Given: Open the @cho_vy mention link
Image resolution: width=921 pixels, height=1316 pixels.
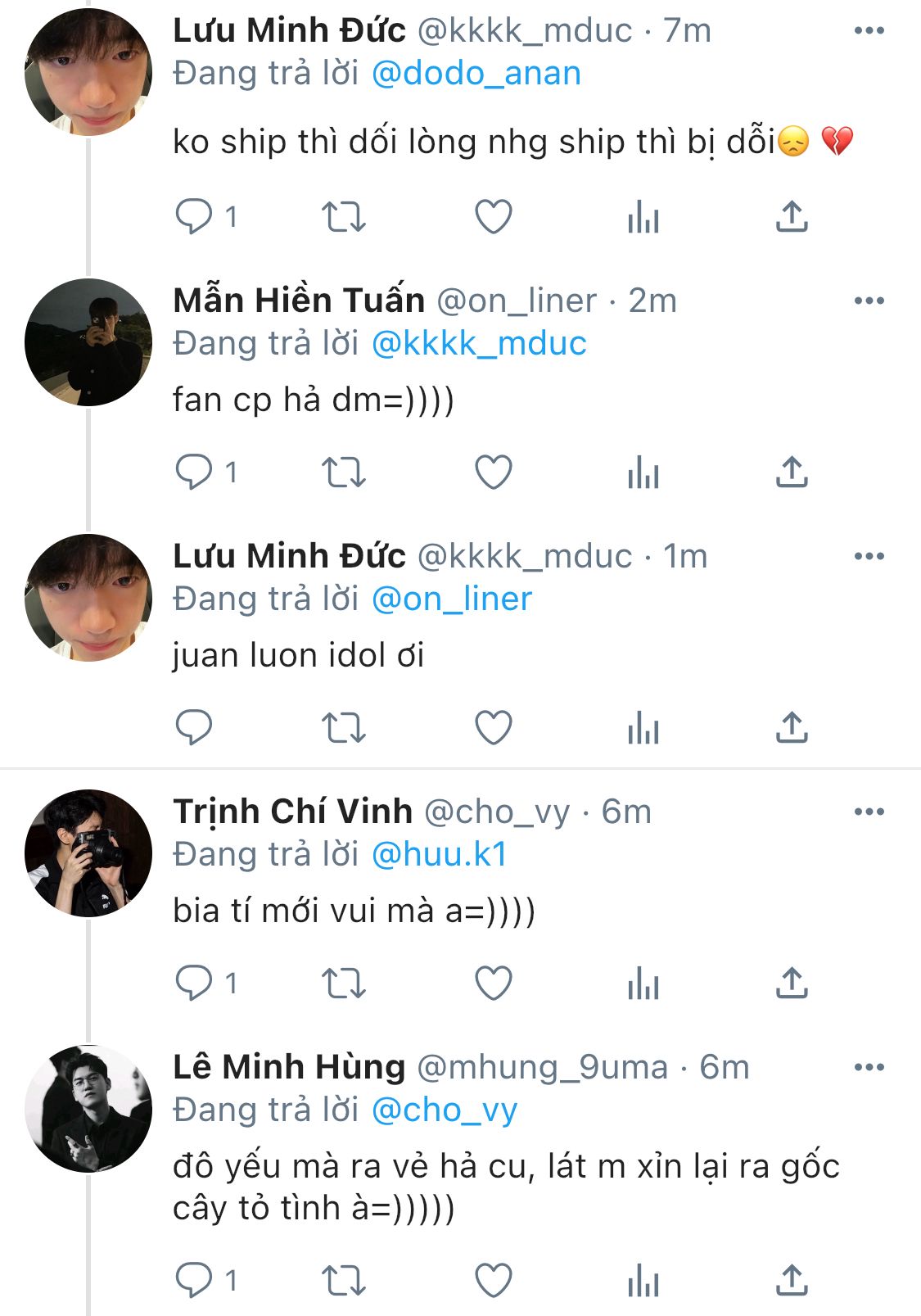Looking at the screenshot, I should tap(445, 1110).
